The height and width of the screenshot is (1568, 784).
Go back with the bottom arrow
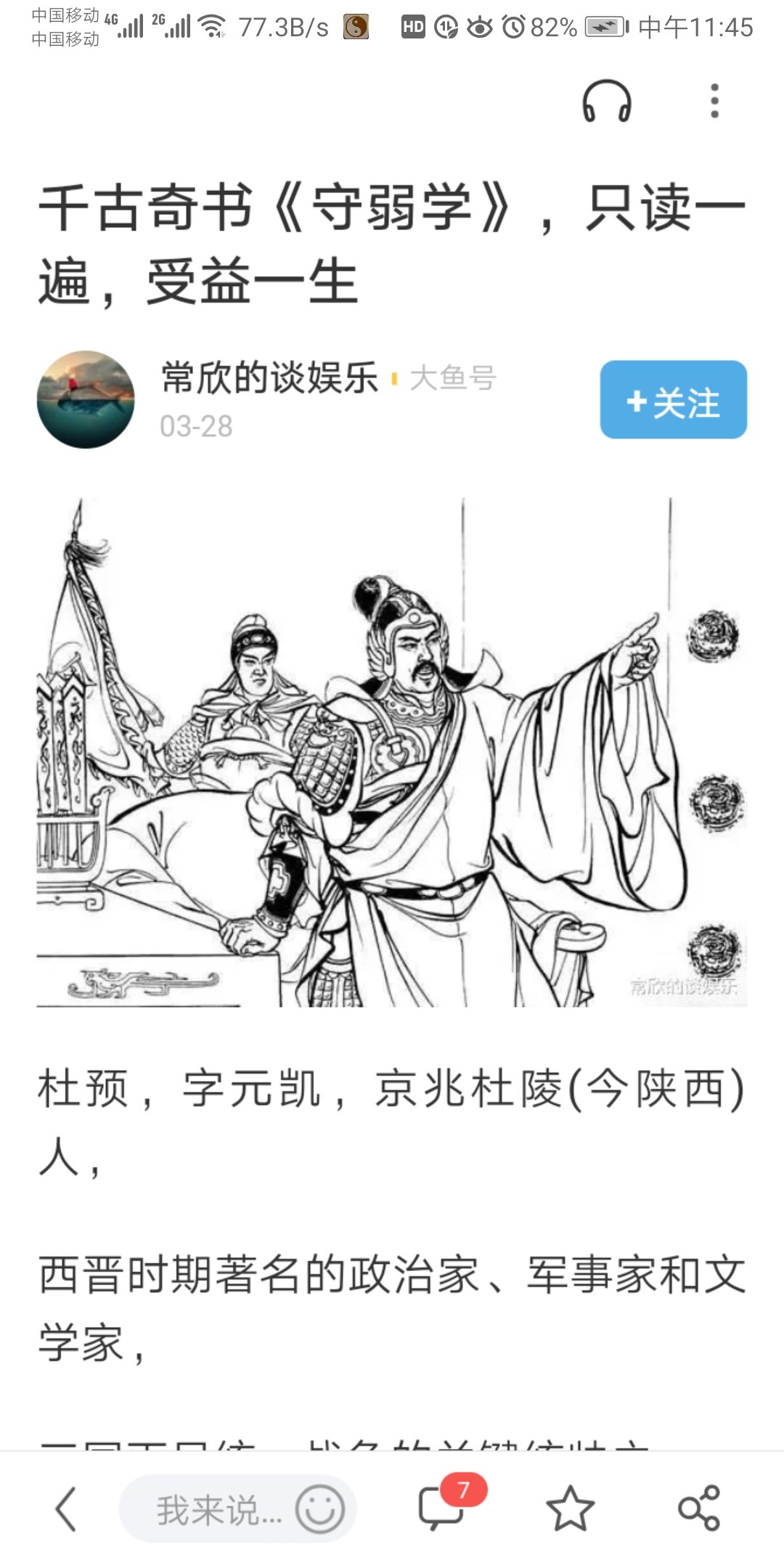66,1508
